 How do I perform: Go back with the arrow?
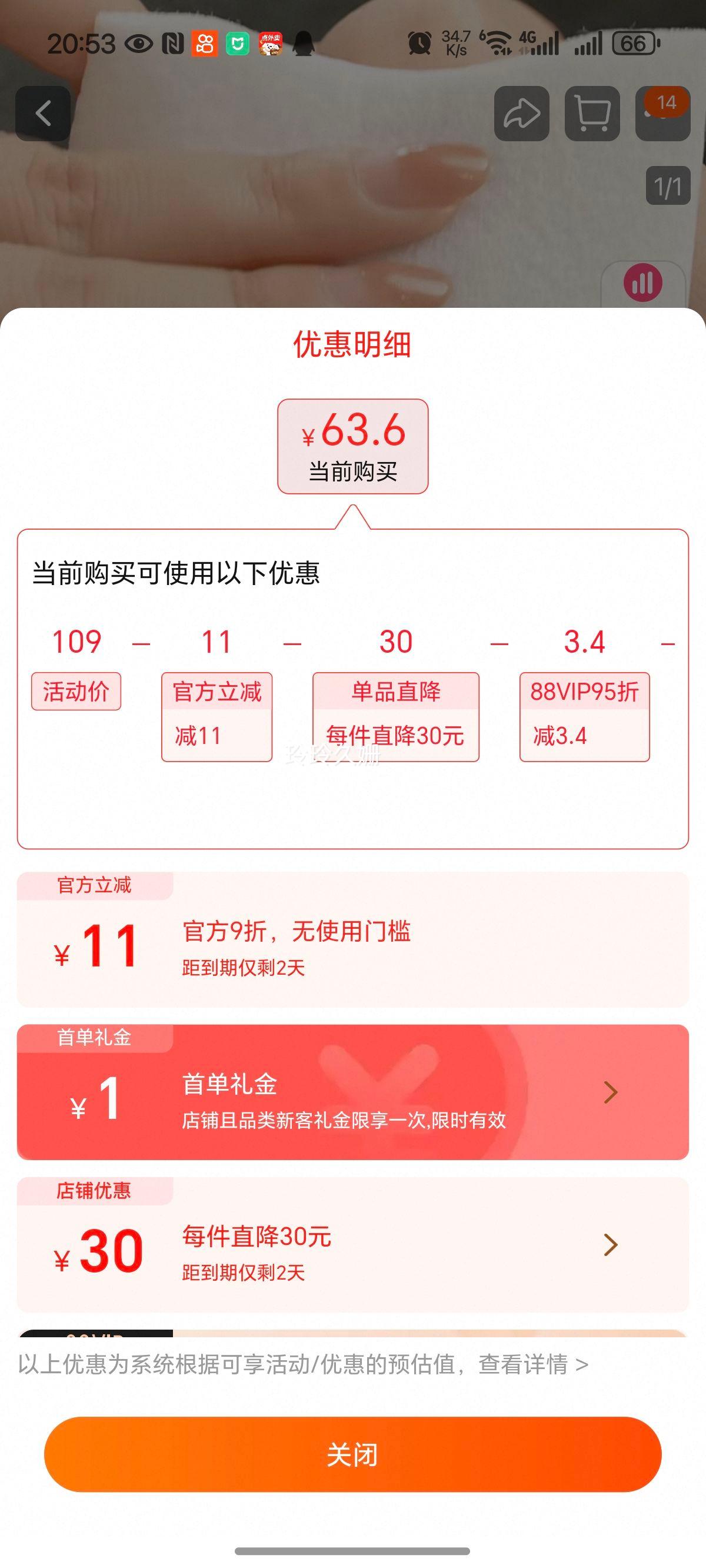tap(43, 114)
